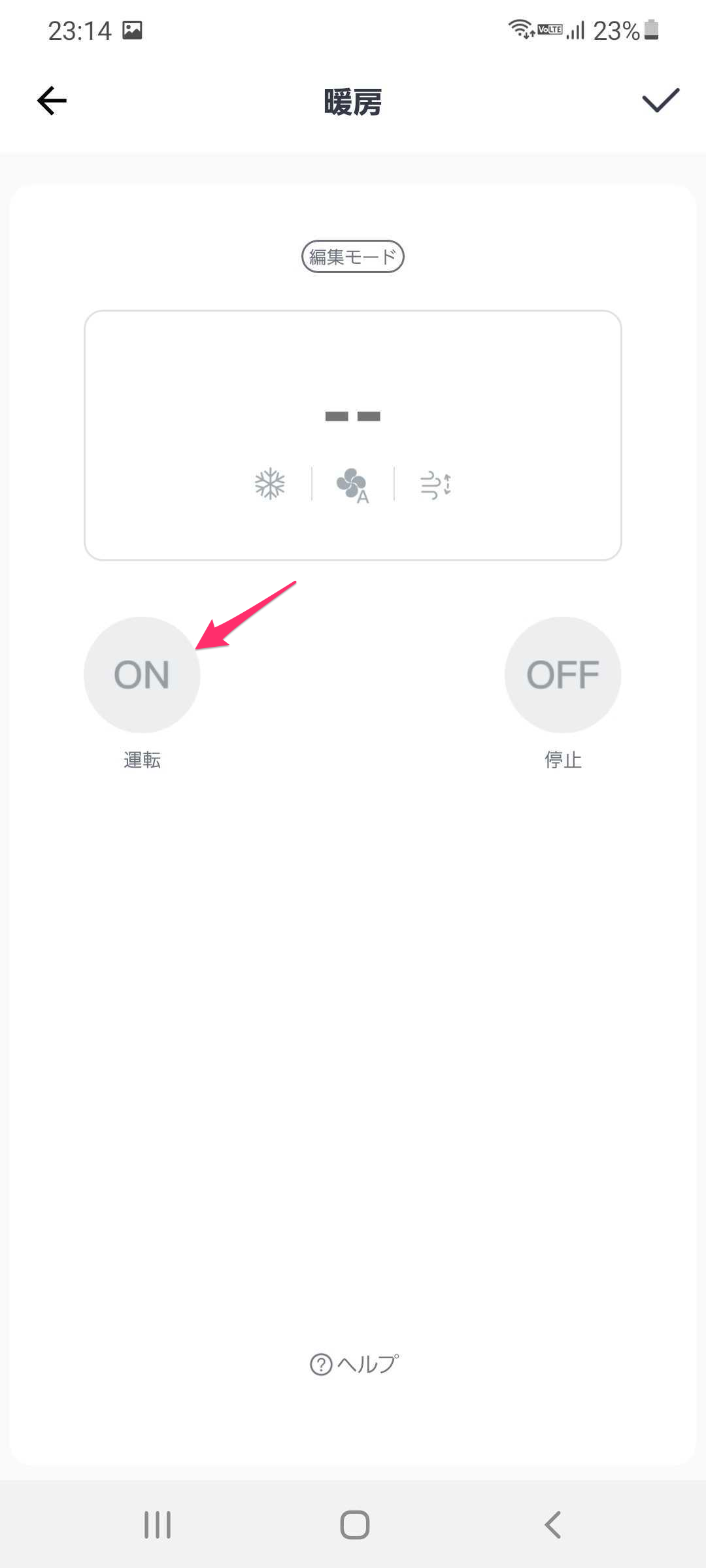Tap the OFF 停止 button
The image size is (706, 1568).
[x=563, y=675]
